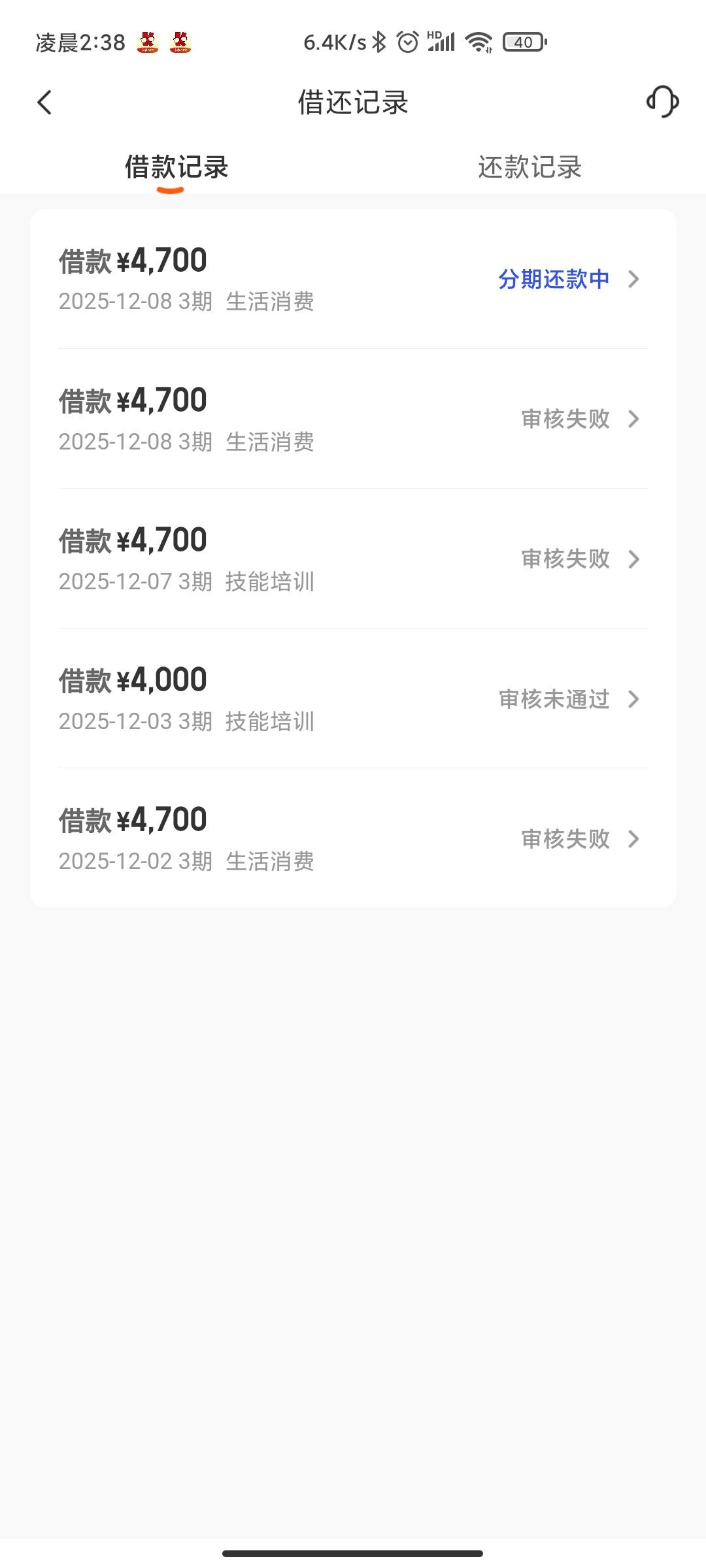Open the ¥4,000 loan marked 审核未通过
706x1568 pixels.
pos(353,698)
